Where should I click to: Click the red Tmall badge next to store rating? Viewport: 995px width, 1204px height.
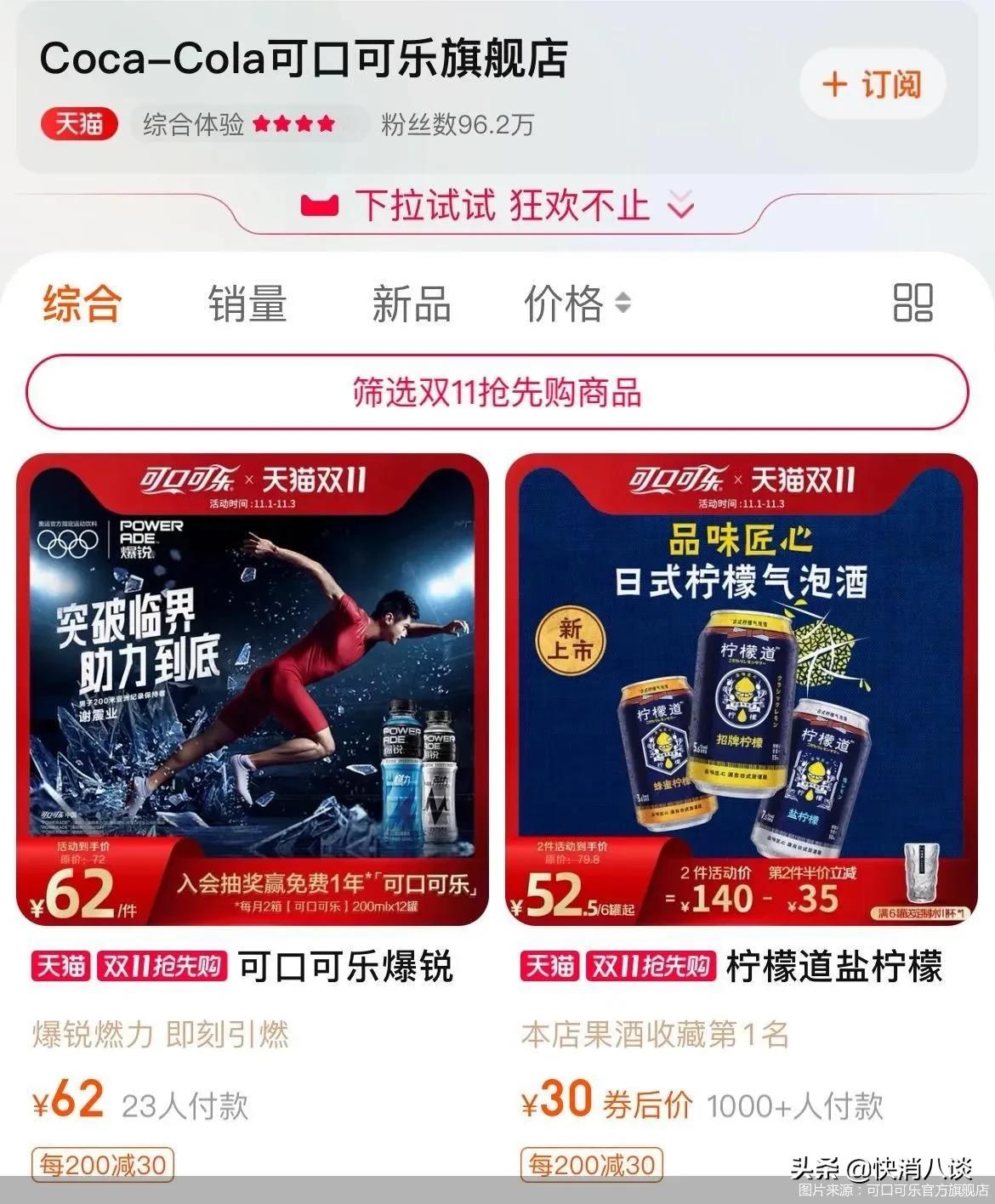[x=78, y=124]
